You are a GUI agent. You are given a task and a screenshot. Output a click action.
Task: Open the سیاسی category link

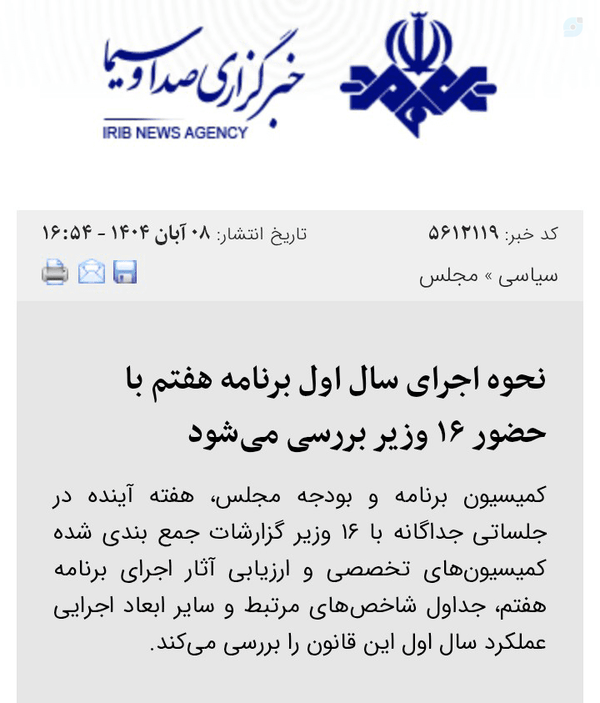point(528,276)
